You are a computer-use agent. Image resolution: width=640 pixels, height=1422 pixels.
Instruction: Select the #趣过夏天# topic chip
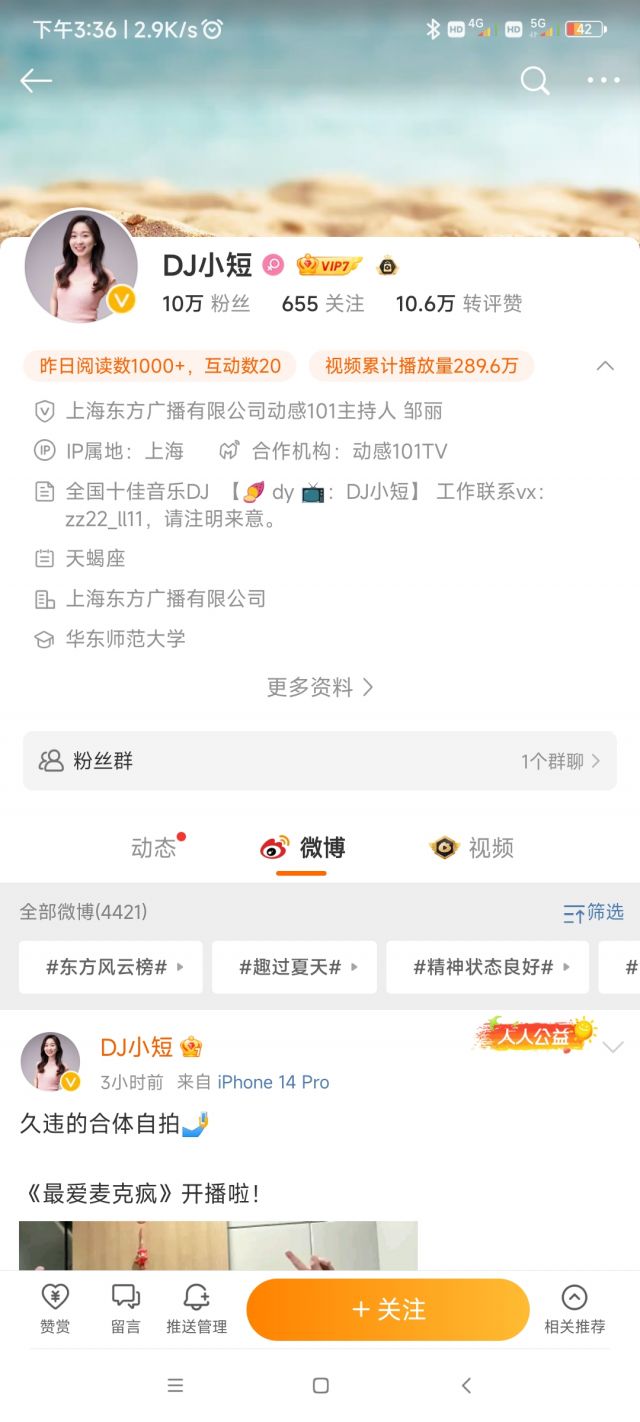click(x=294, y=967)
